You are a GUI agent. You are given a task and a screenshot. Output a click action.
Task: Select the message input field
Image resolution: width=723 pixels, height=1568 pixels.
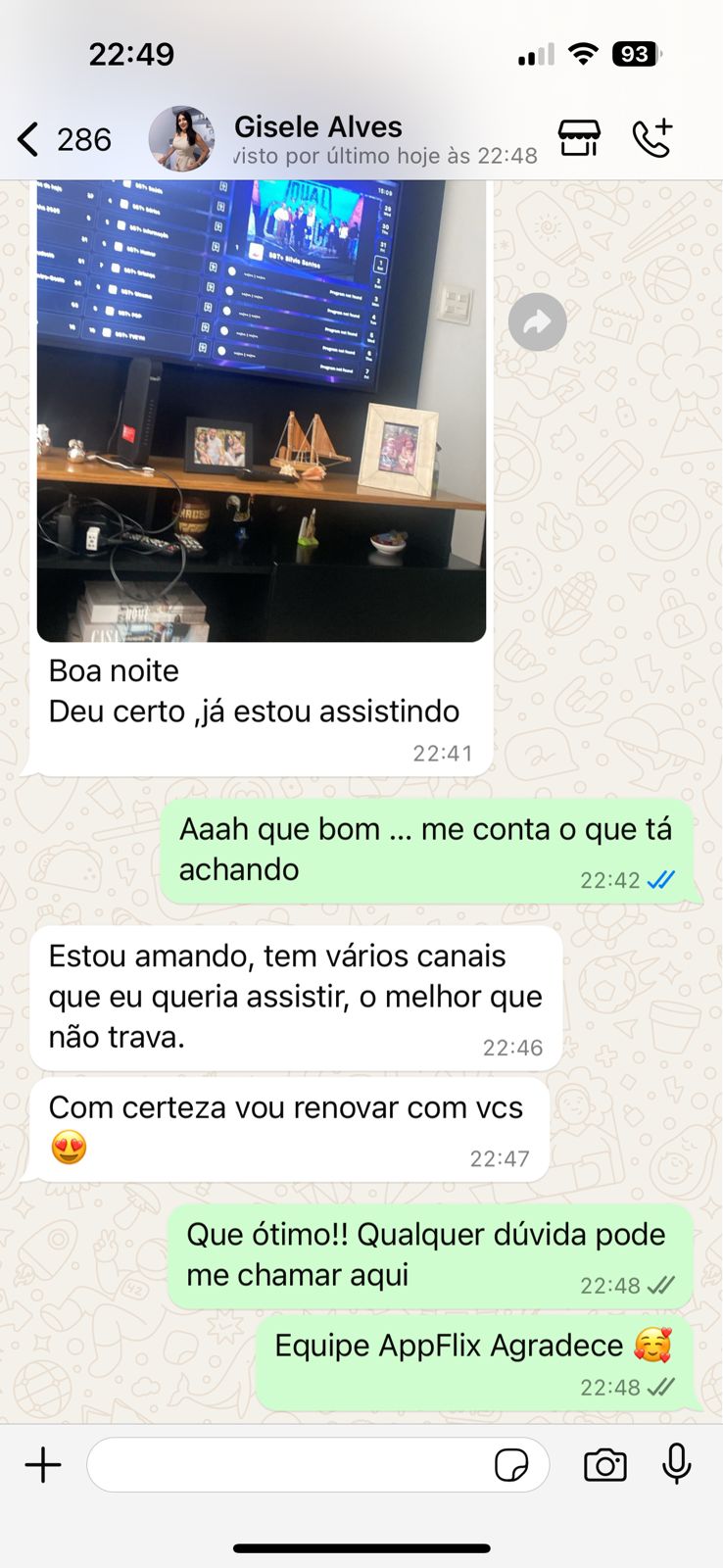(294, 1464)
